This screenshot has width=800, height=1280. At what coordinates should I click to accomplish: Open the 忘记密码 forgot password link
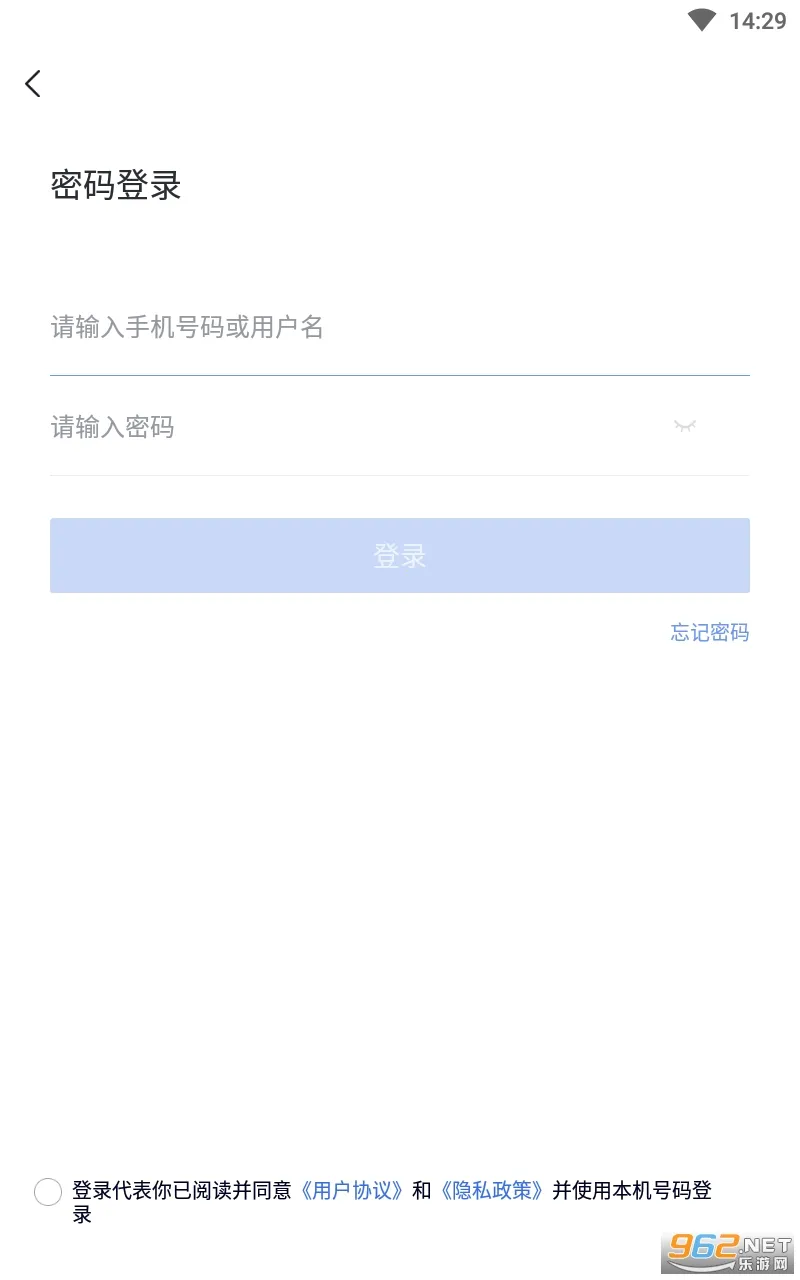point(709,633)
